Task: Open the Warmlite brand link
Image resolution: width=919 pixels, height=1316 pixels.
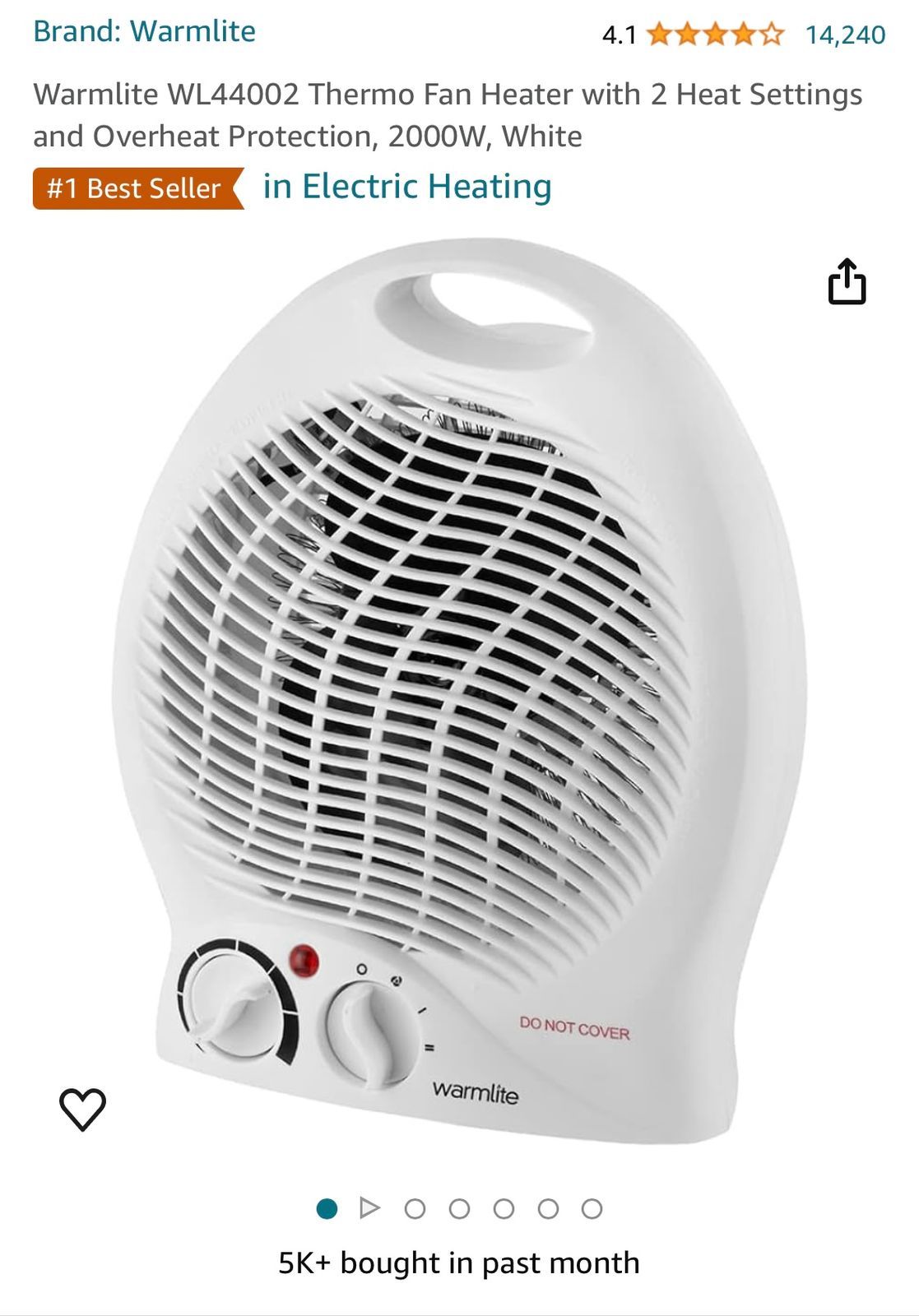Action: (144, 31)
